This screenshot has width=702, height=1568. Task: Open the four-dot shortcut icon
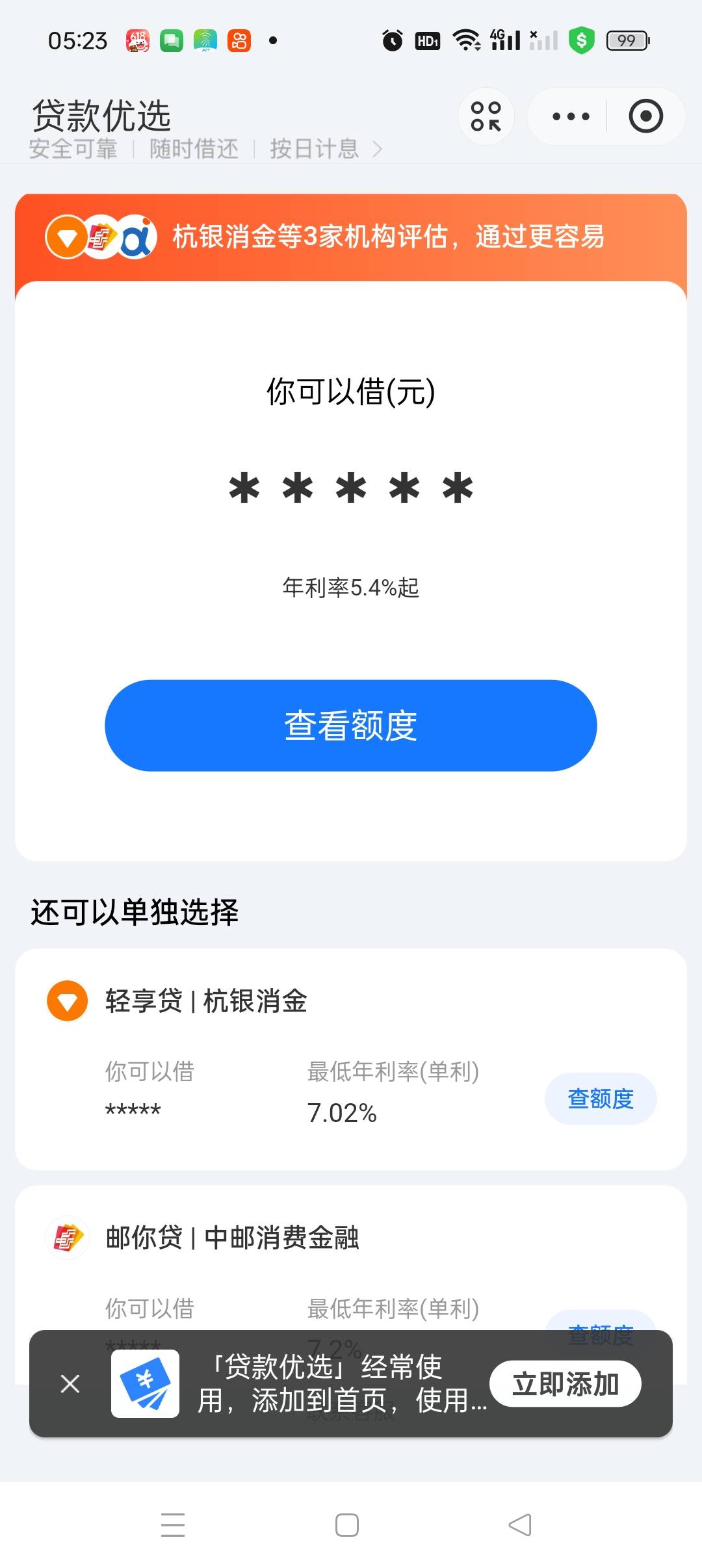486,116
